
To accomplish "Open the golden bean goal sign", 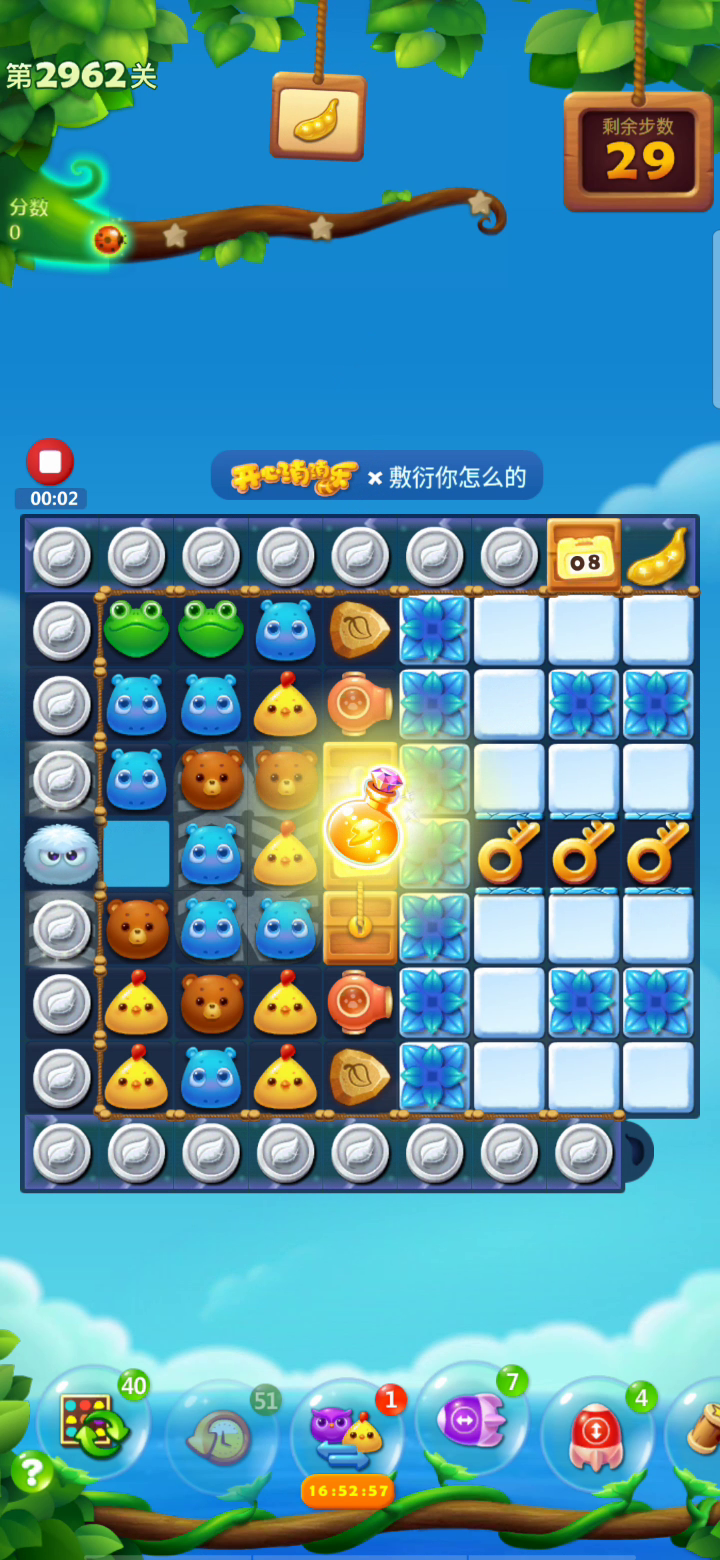I will click(x=318, y=116).
